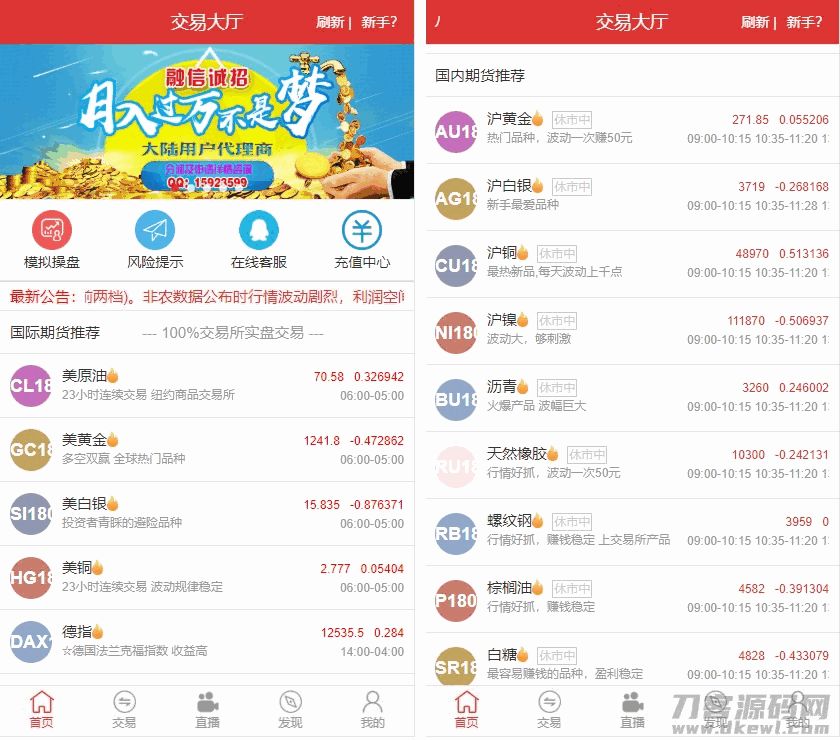The width and height of the screenshot is (840, 740).
Task: Open the 德指 DAX index row
Action: pos(207,641)
